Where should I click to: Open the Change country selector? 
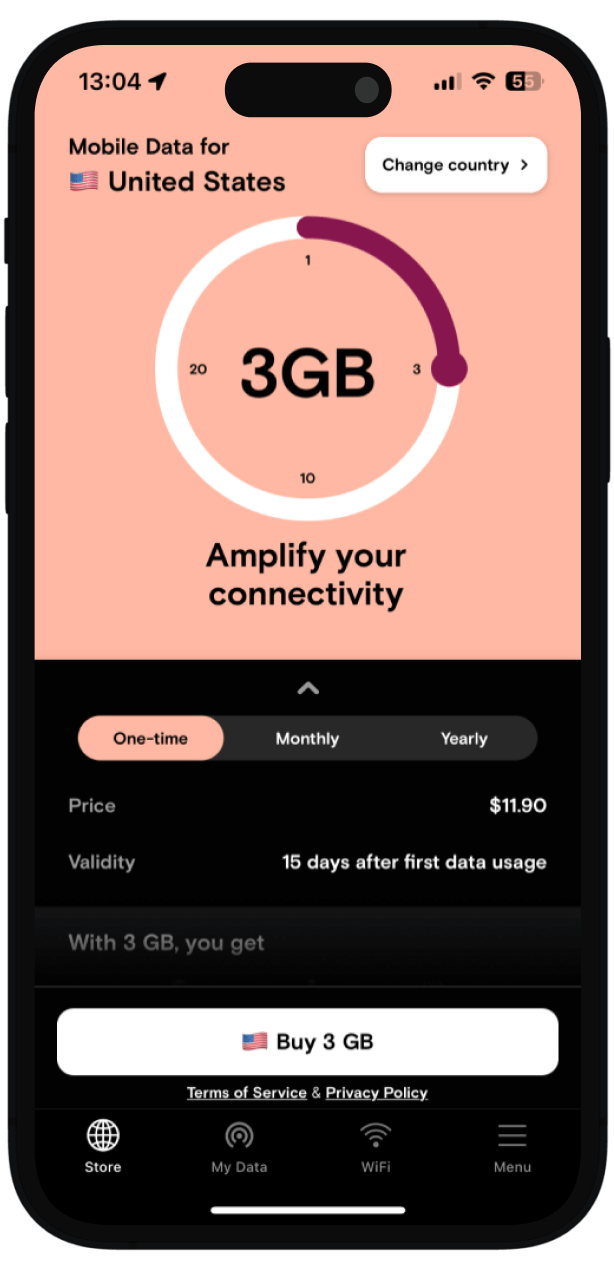click(x=456, y=165)
